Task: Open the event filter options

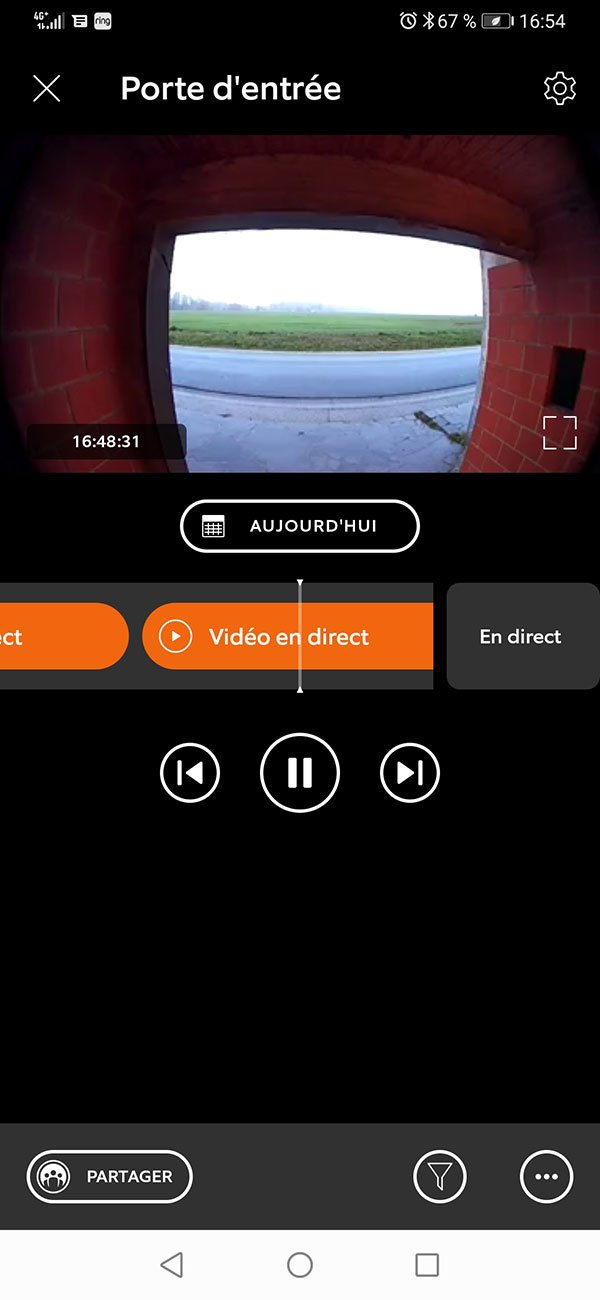Action: click(x=440, y=1177)
